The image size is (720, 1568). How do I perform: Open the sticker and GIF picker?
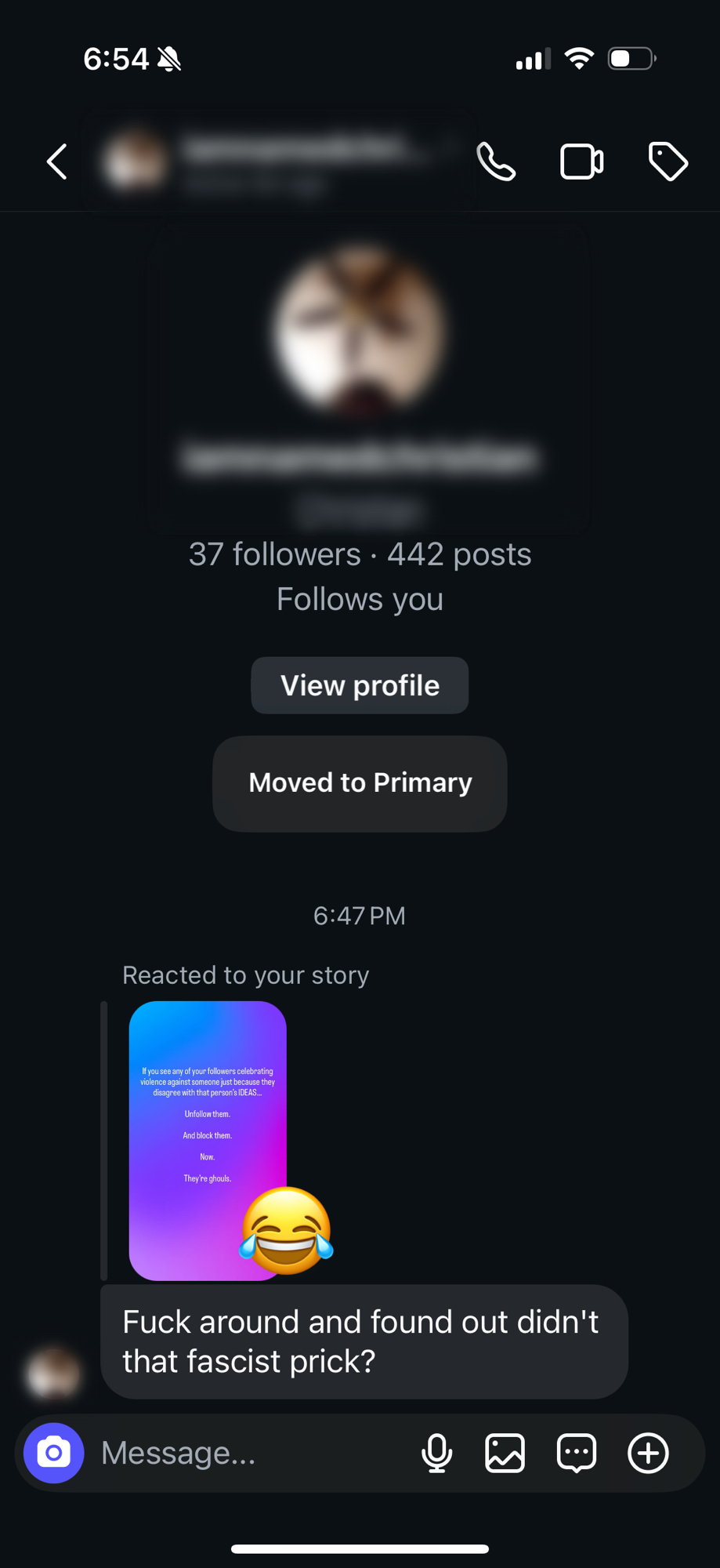pos(577,1453)
